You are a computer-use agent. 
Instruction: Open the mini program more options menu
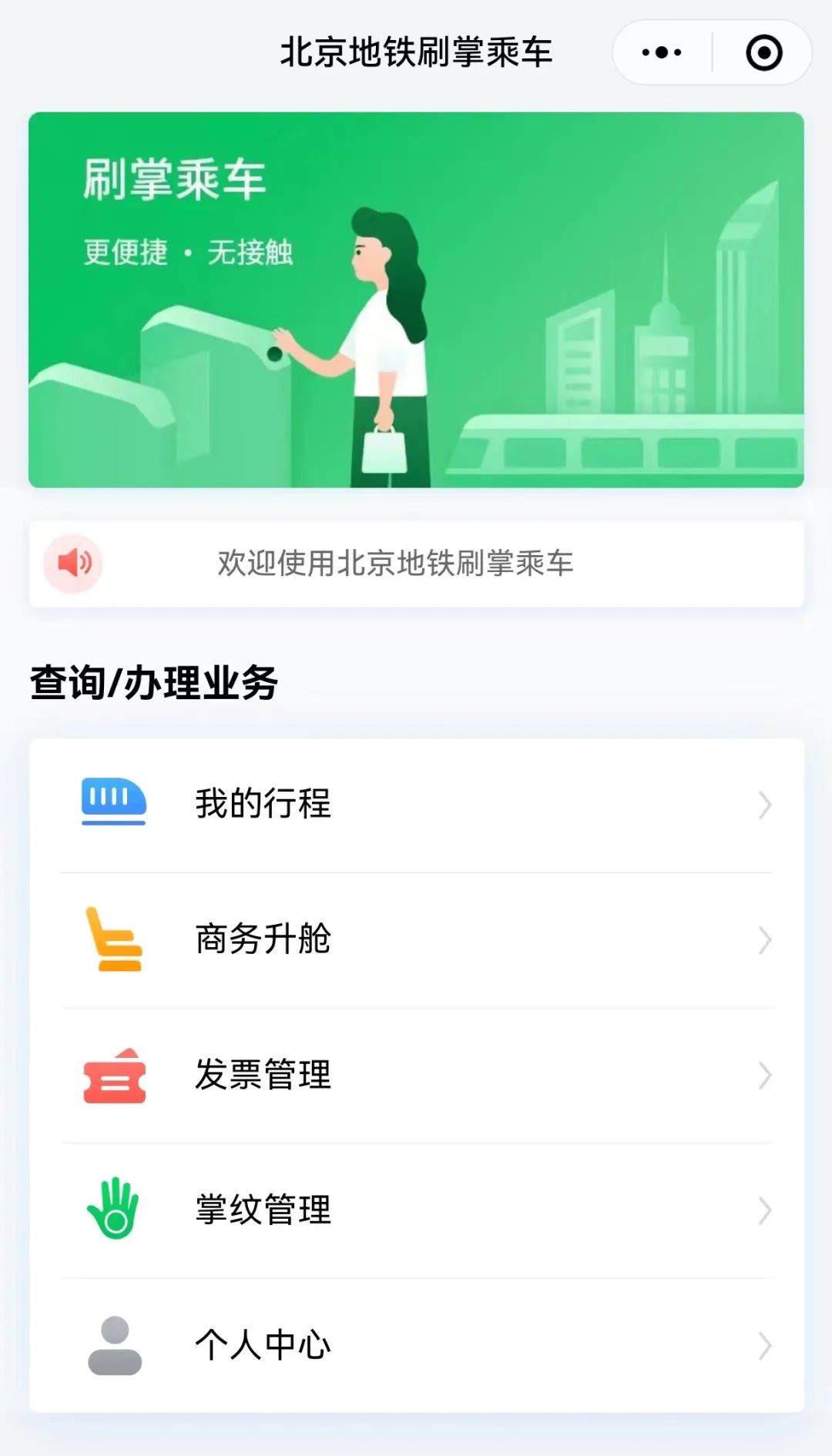point(662,53)
